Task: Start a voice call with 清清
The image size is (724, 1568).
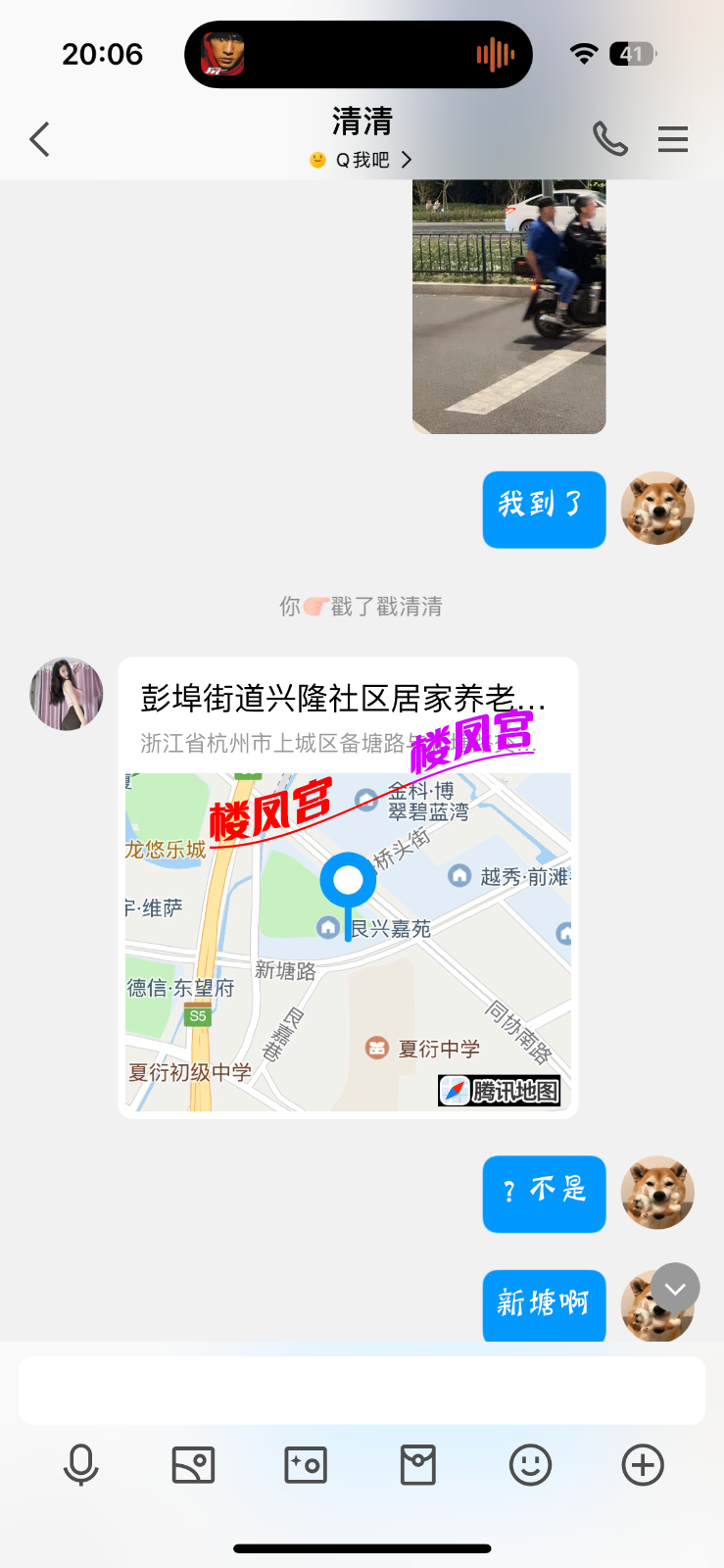Action: [x=609, y=139]
